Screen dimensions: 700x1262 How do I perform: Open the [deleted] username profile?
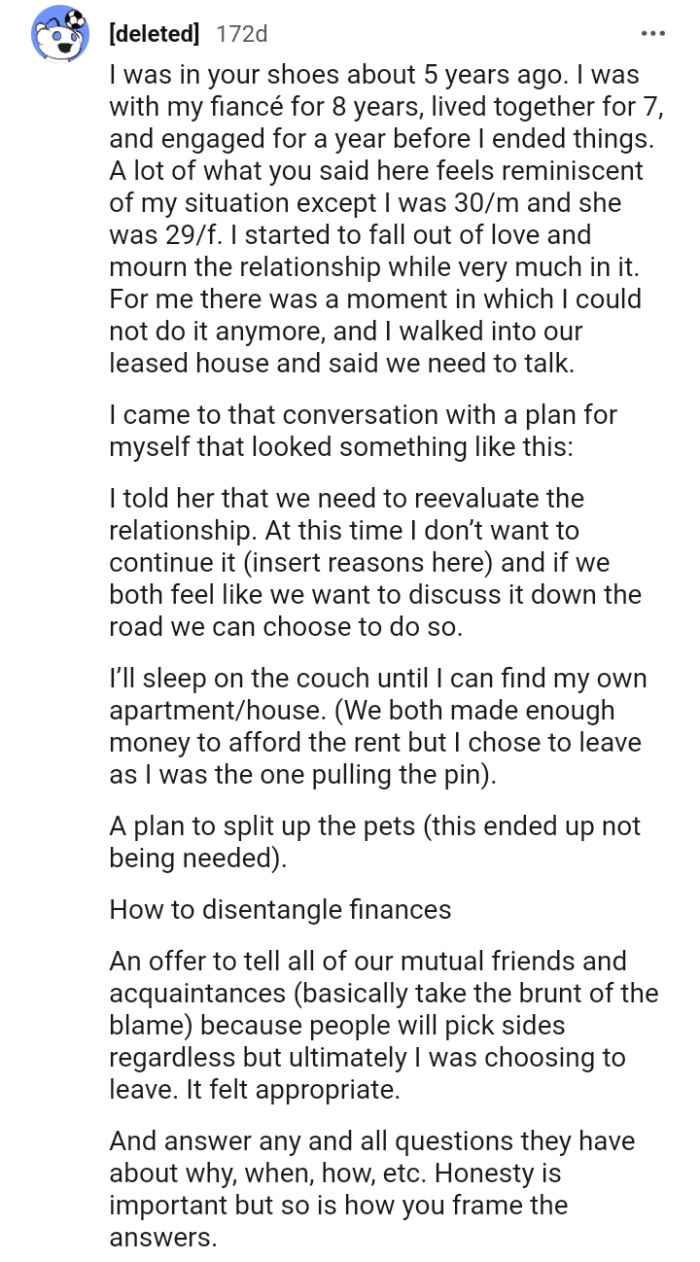point(153,33)
